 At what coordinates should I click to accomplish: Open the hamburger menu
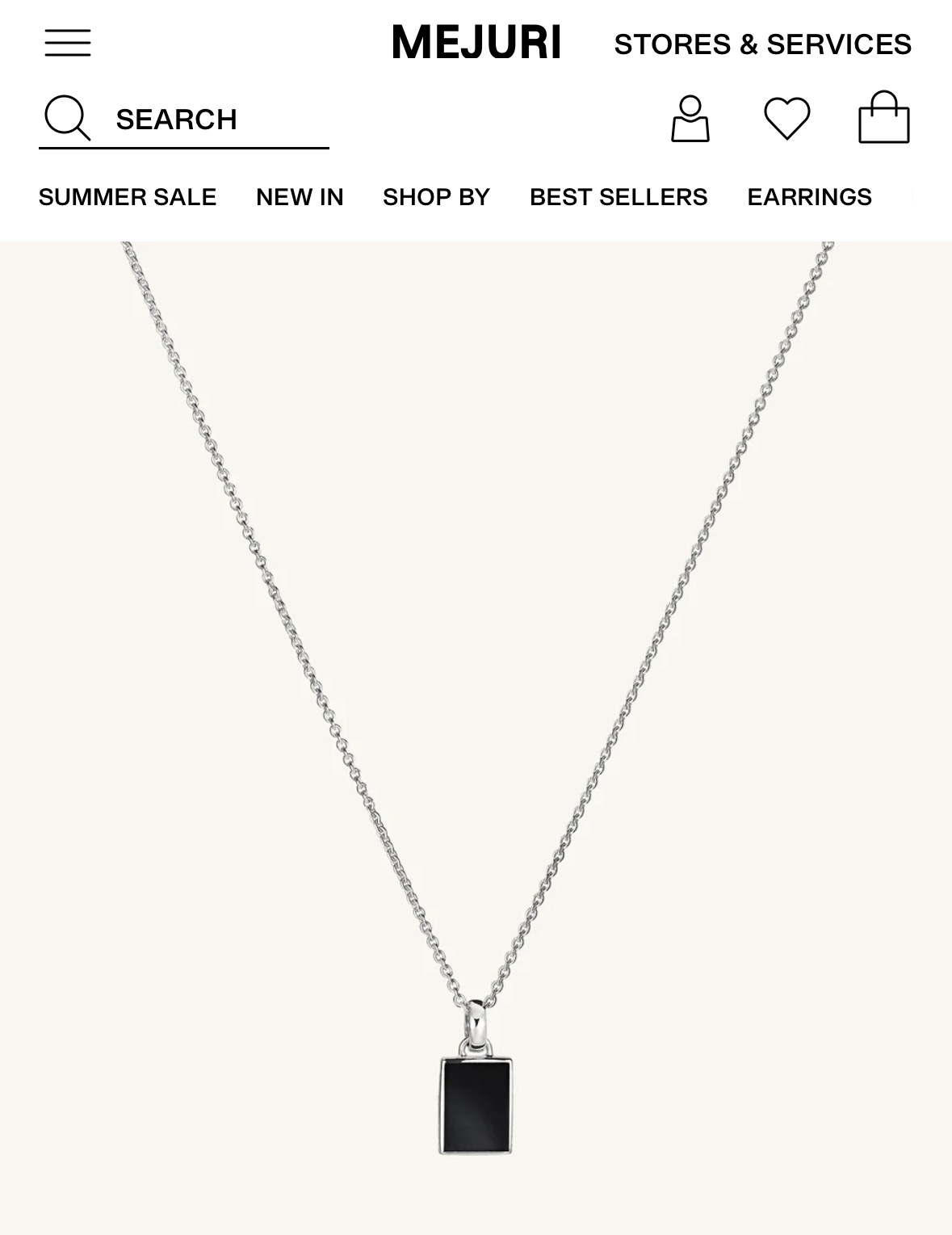[68, 43]
